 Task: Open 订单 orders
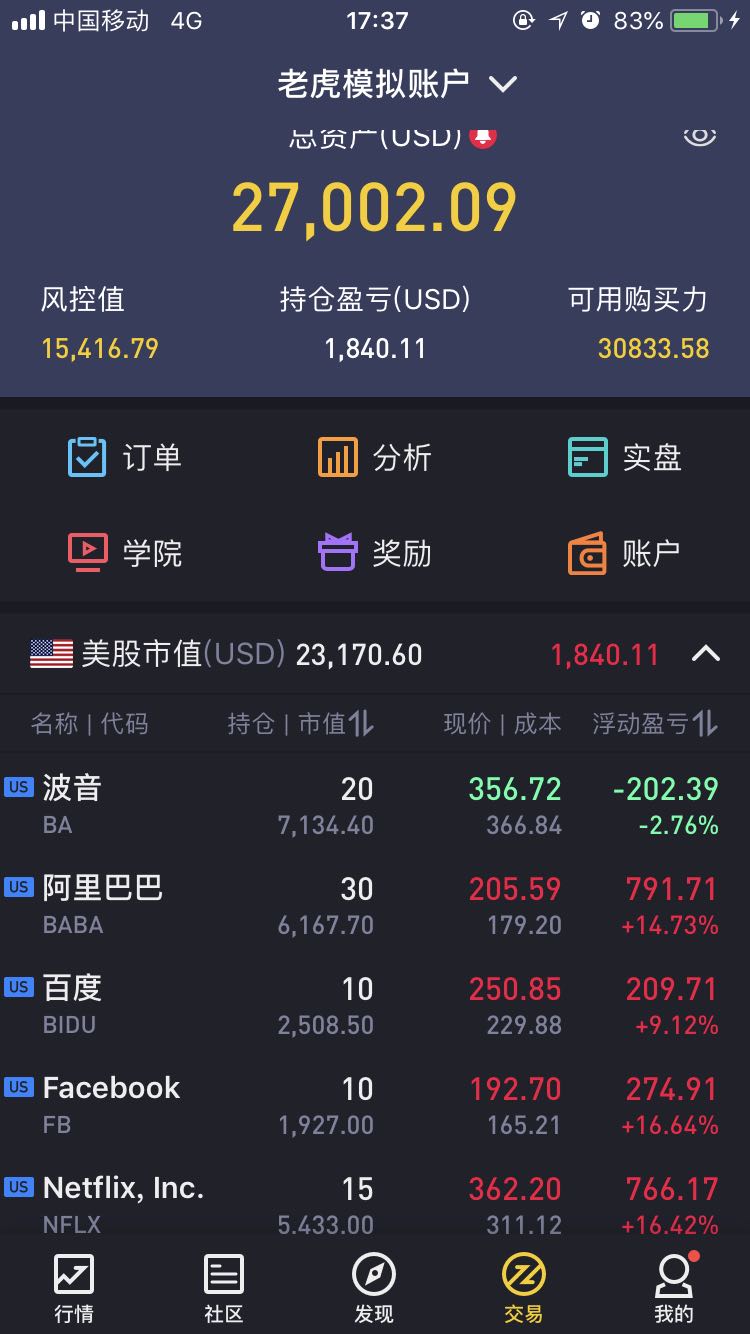[x=124, y=458]
